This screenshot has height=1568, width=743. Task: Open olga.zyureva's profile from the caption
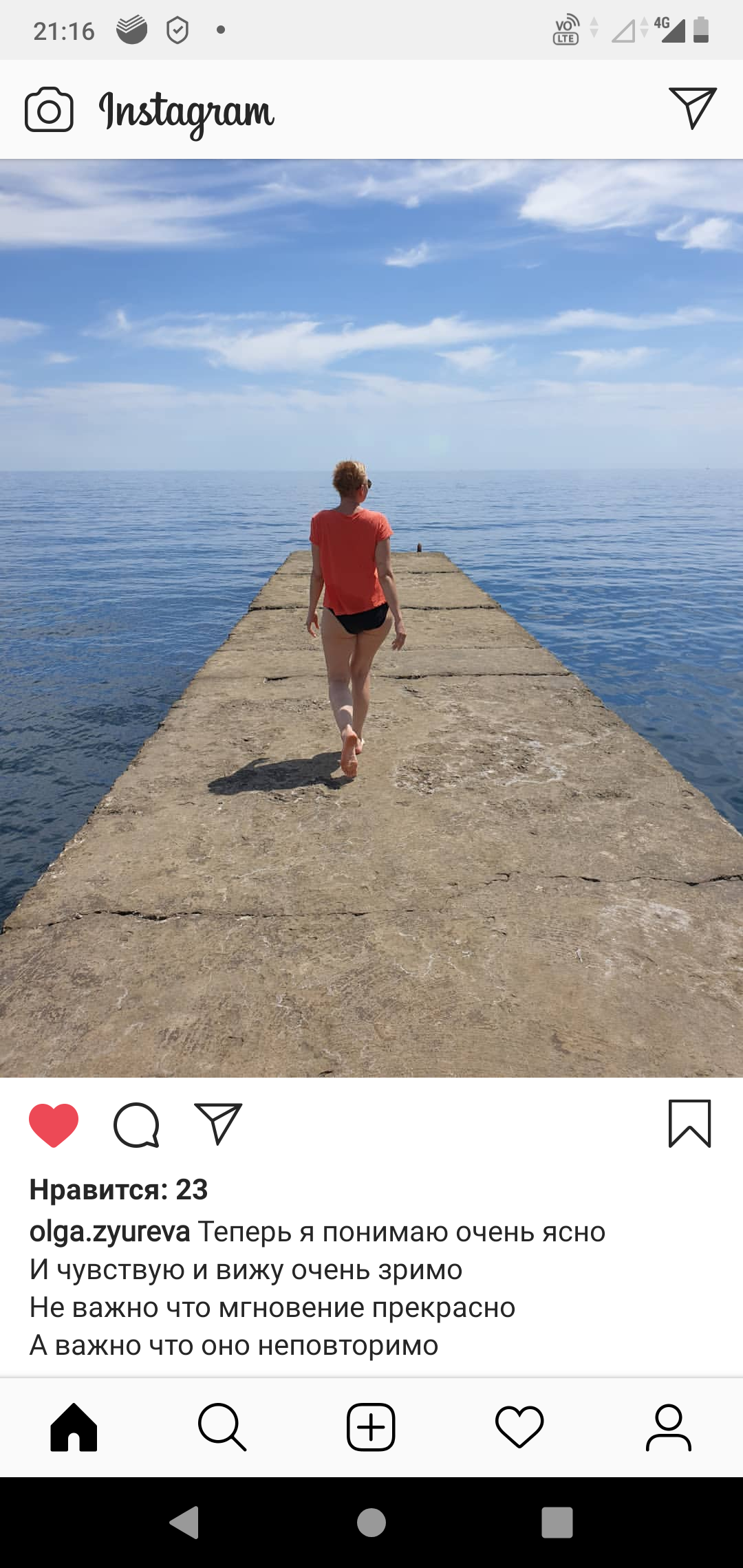pyautogui.click(x=109, y=1232)
